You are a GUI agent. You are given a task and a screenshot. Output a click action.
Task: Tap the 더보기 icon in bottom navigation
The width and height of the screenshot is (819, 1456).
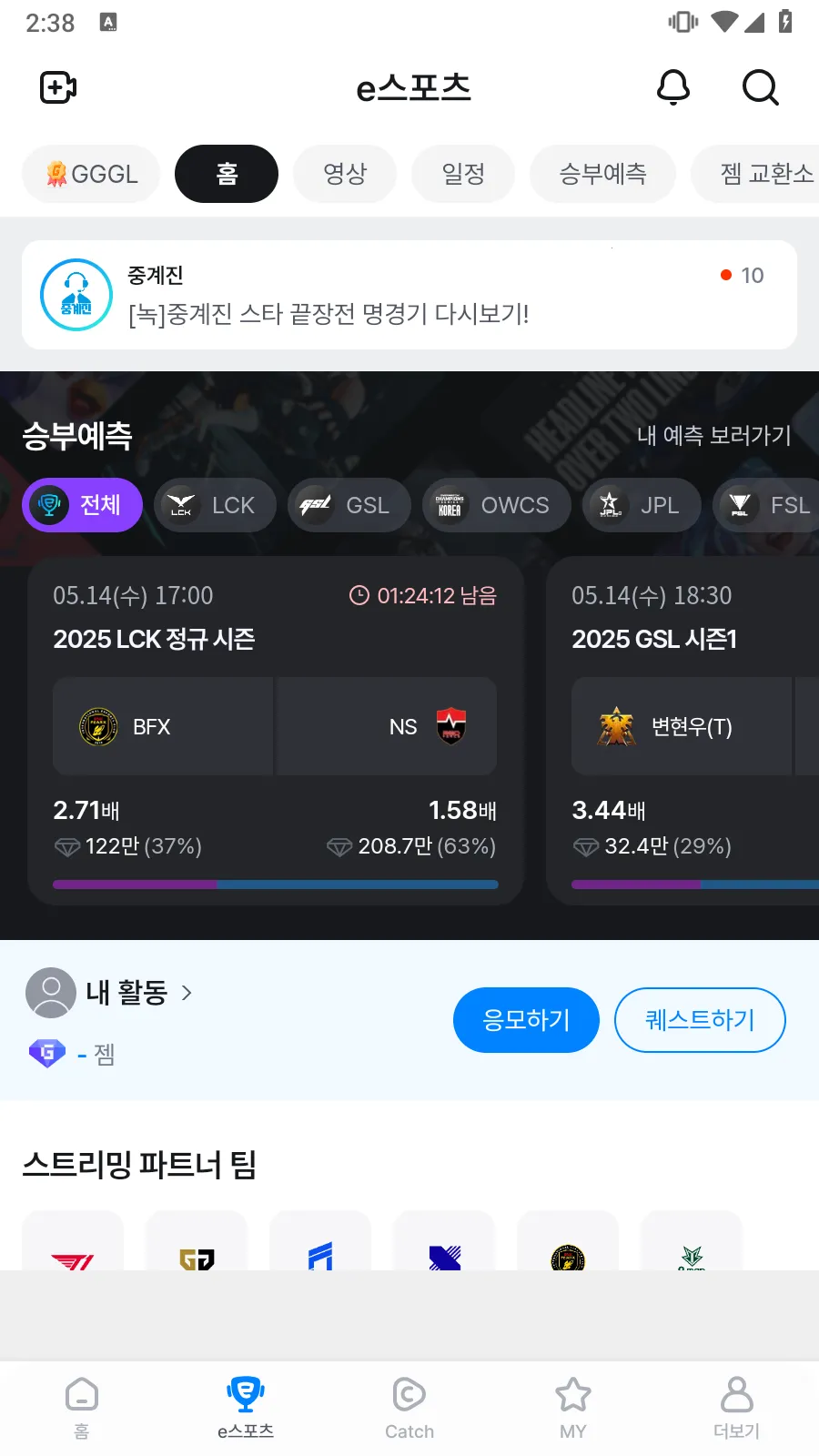tap(736, 1395)
